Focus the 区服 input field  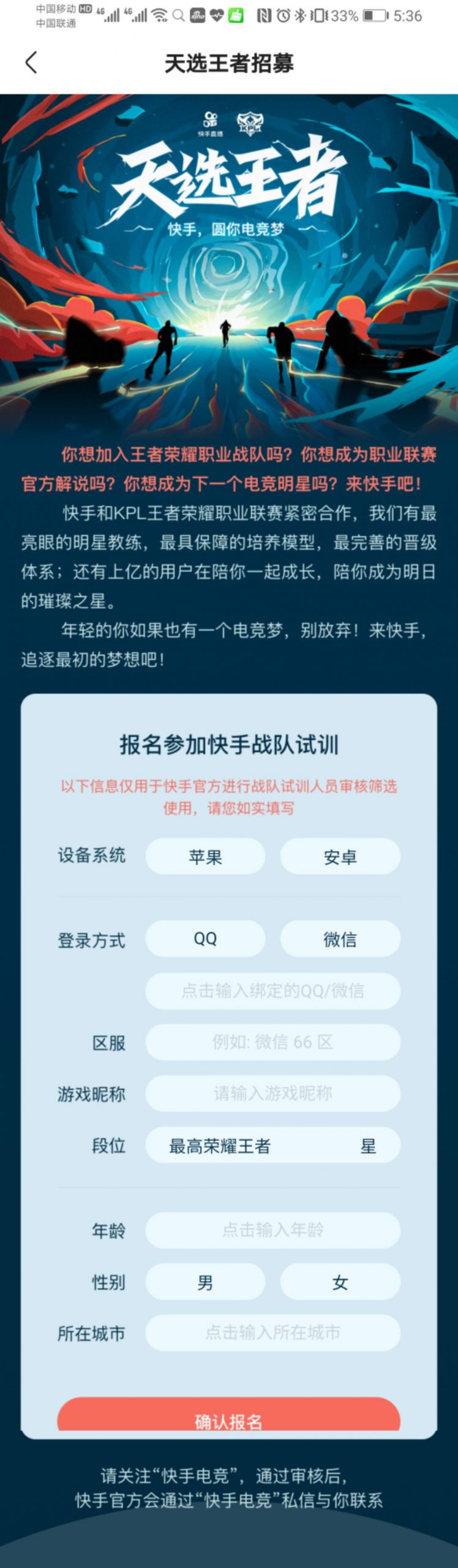(272, 1042)
